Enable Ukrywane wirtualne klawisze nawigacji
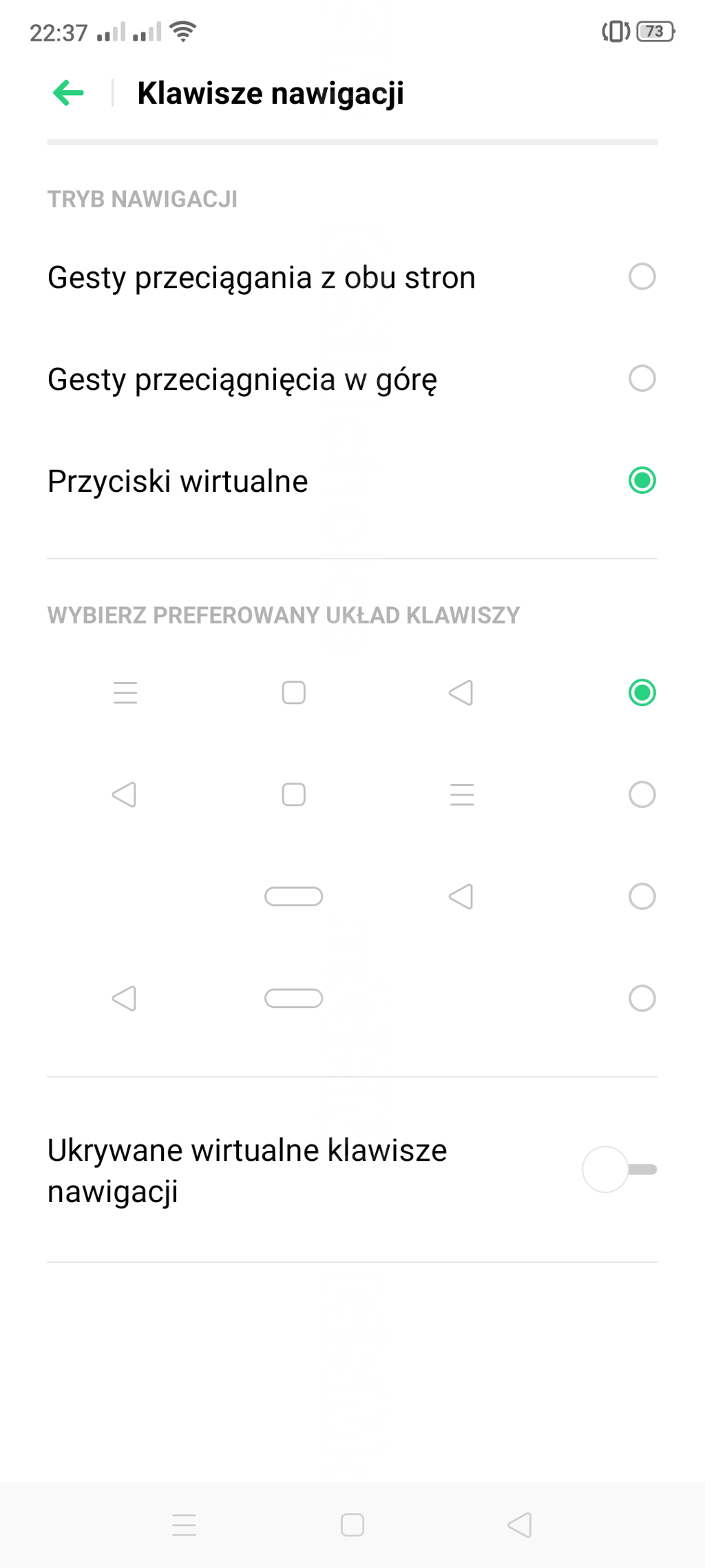 pyautogui.click(x=619, y=1169)
